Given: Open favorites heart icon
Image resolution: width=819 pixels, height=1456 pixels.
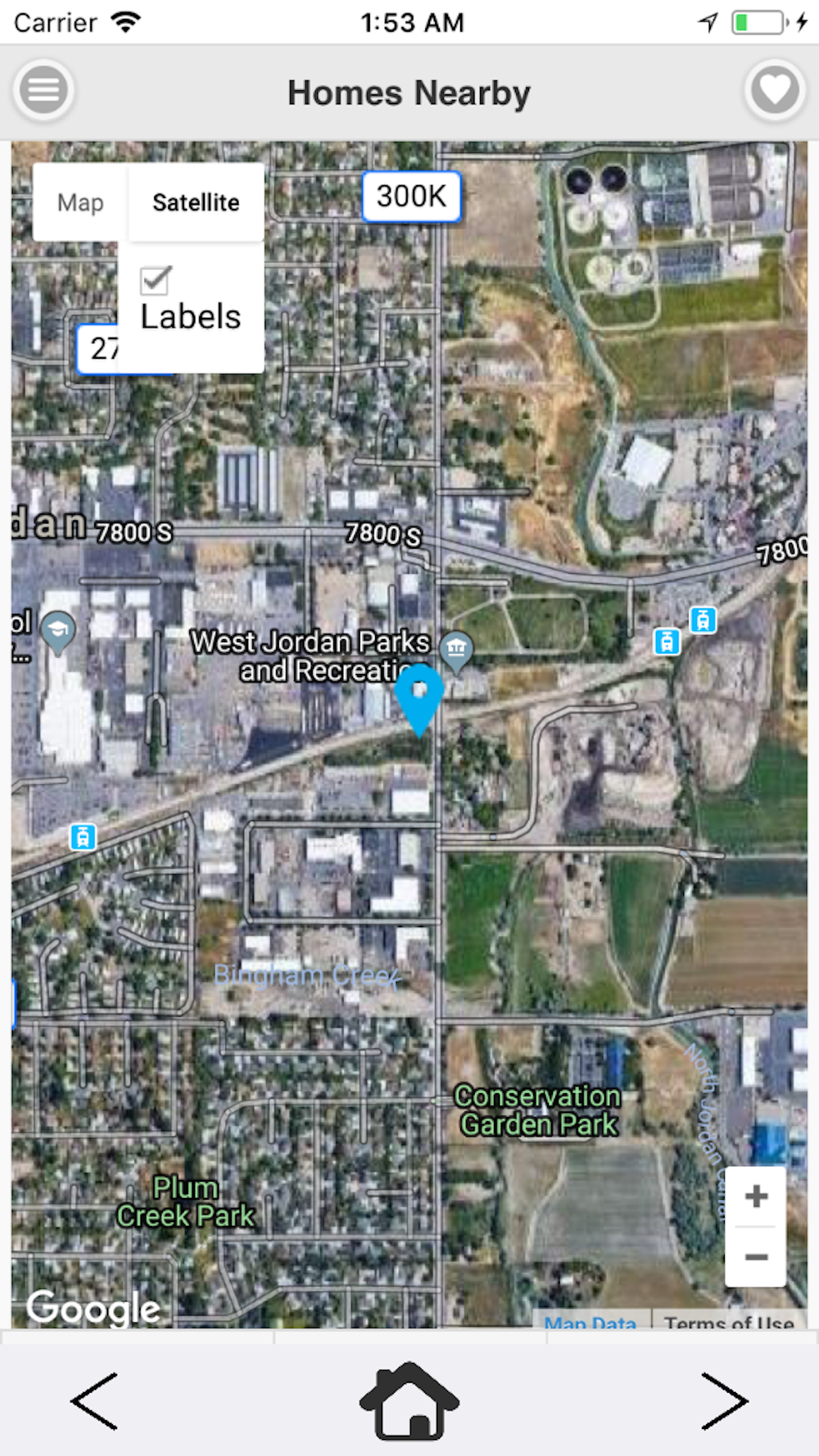Looking at the screenshot, I should pos(775,90).
